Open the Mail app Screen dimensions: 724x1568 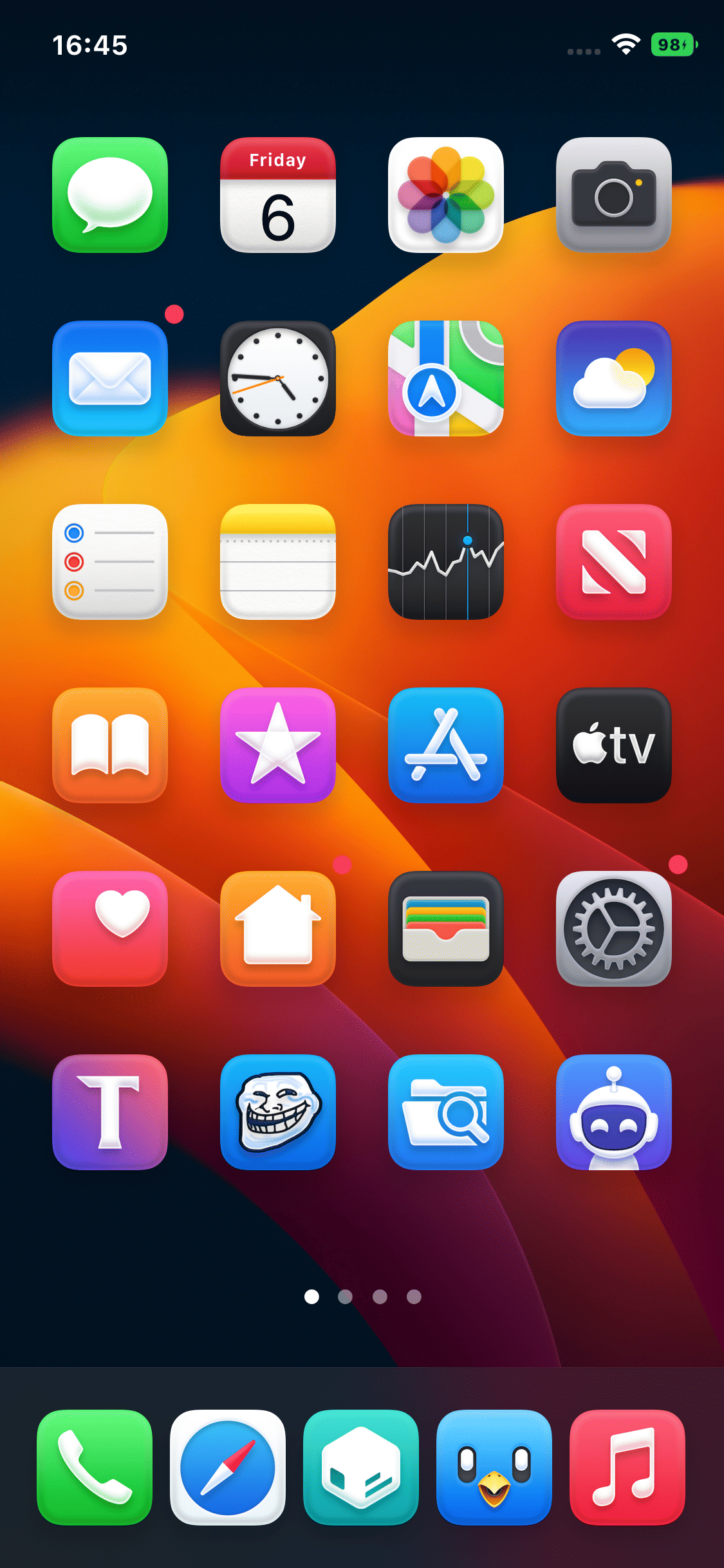[110, 378]
